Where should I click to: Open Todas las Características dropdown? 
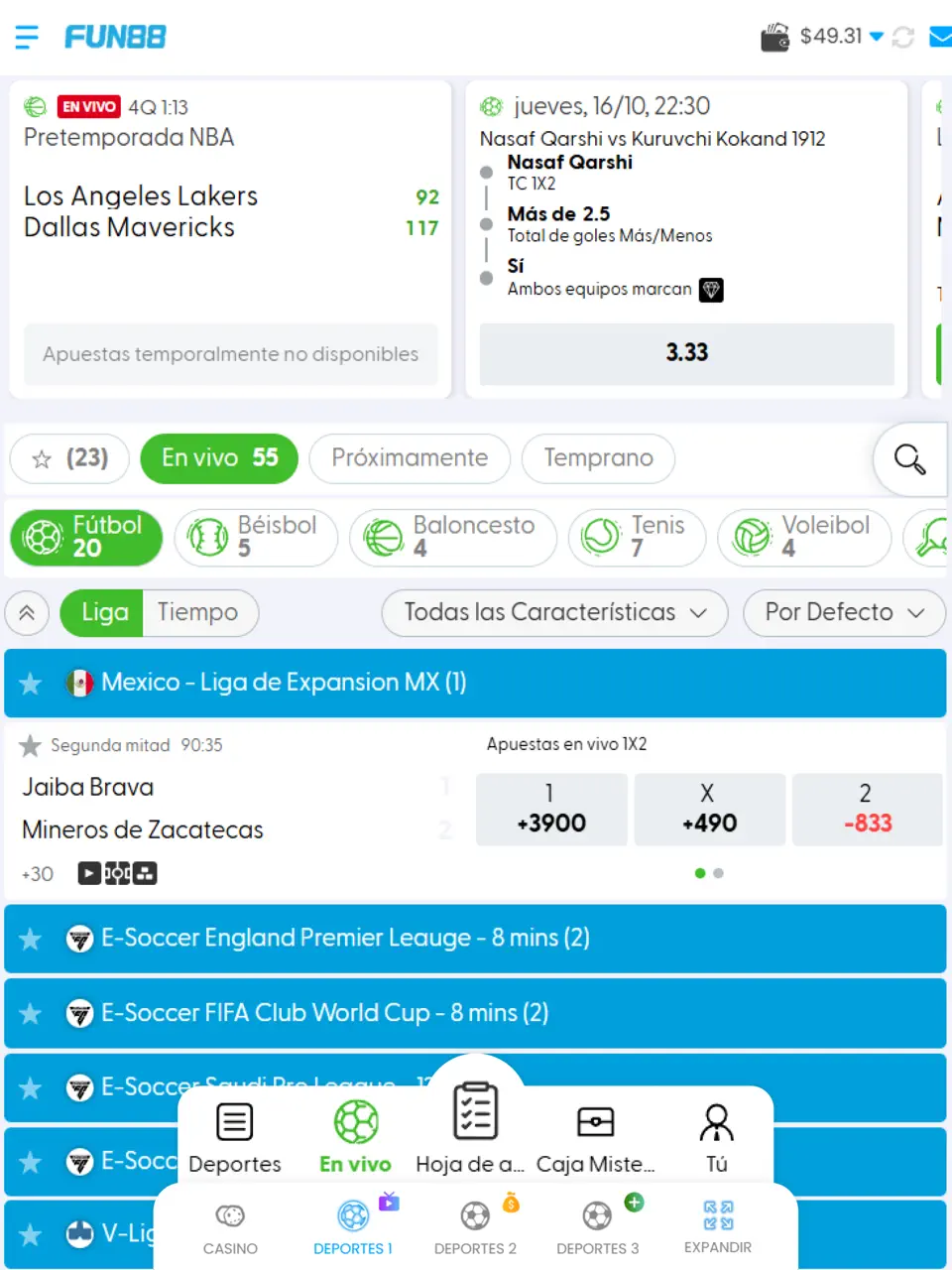(x=554, y=612)
